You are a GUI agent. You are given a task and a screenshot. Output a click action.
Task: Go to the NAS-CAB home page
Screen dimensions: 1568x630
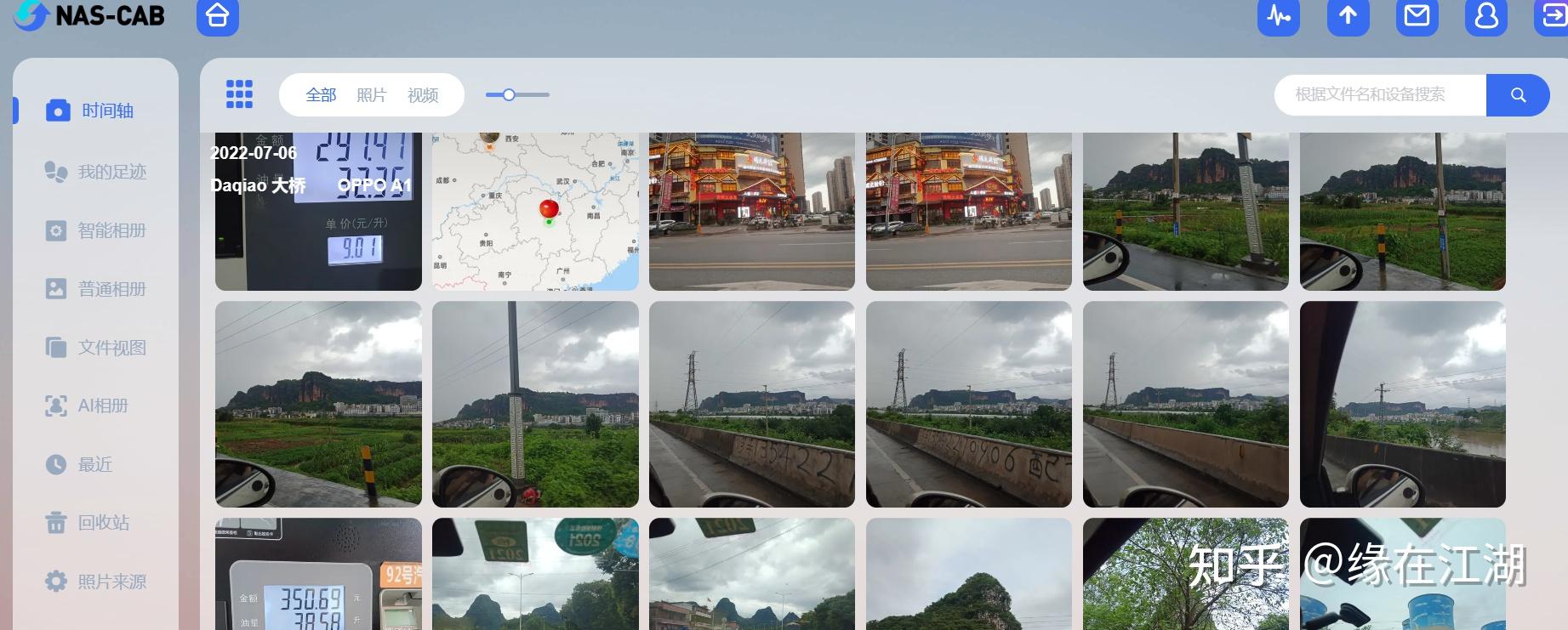[x=217, y=16]
